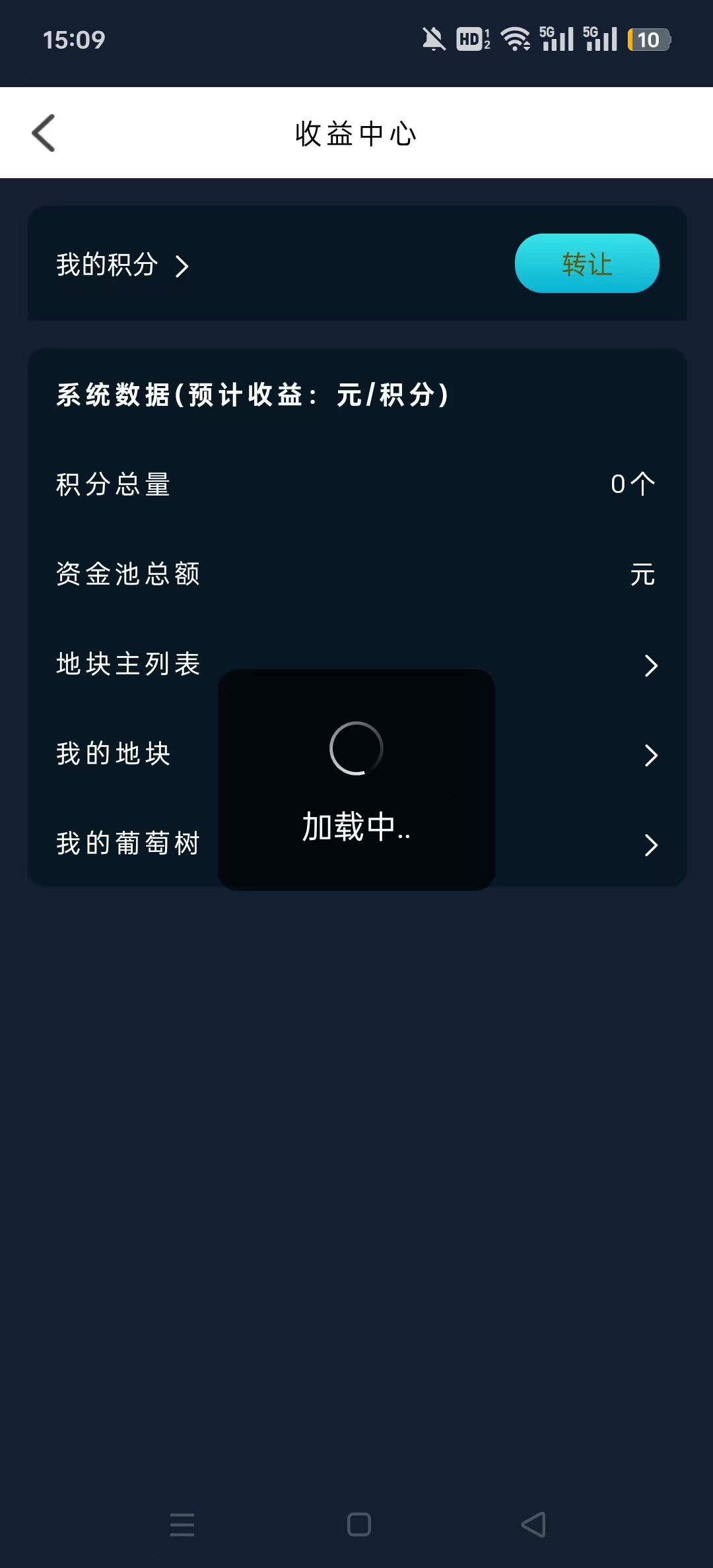Open 我的地块 row
The image size is (713, 1568).
(114, 754)
